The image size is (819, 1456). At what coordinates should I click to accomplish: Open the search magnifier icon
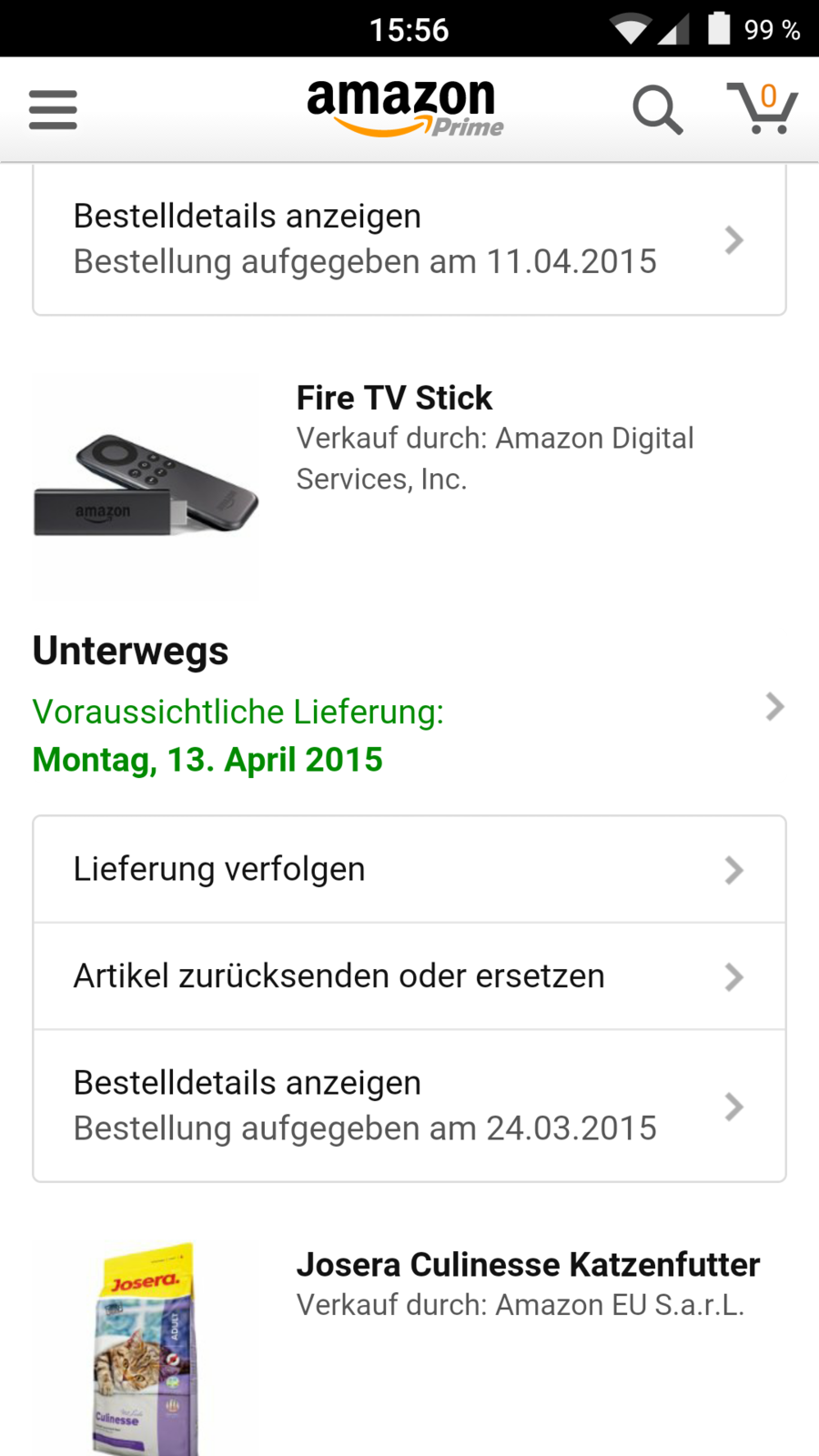657,110
